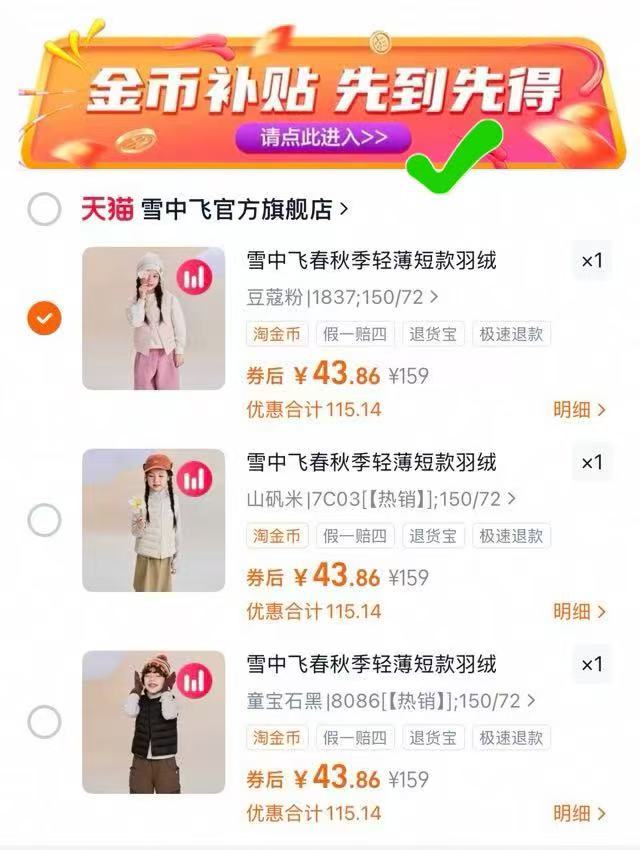The image size is (640, 850).
Task: Open the 山矾米 product image
Action: point(154,520)
